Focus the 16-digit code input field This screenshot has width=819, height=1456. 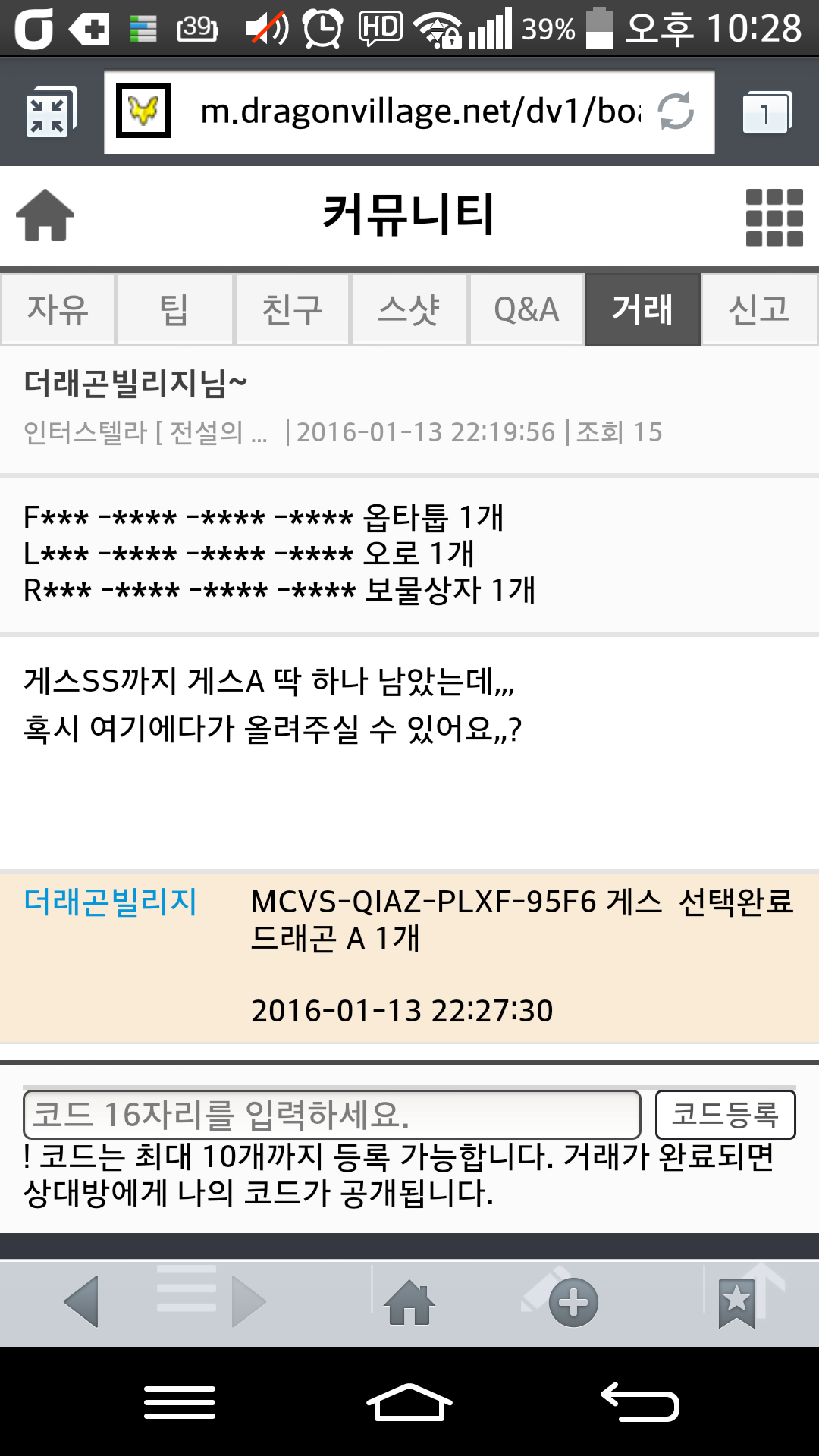coord(332,1115)
